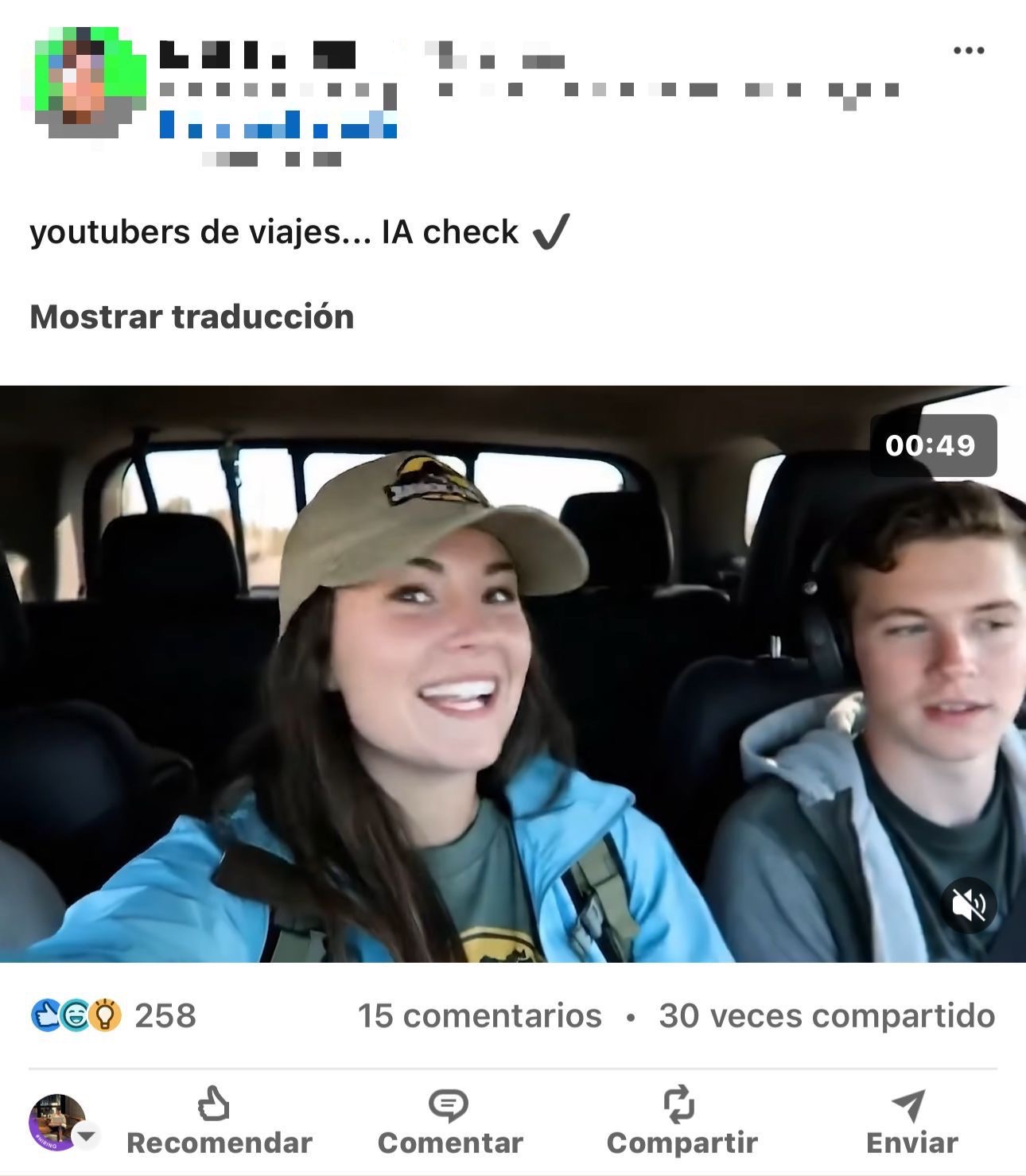Screen dimensions: 1026x1176
Task: Open the post's three-dot overflow menu
Action: point(968,51)
